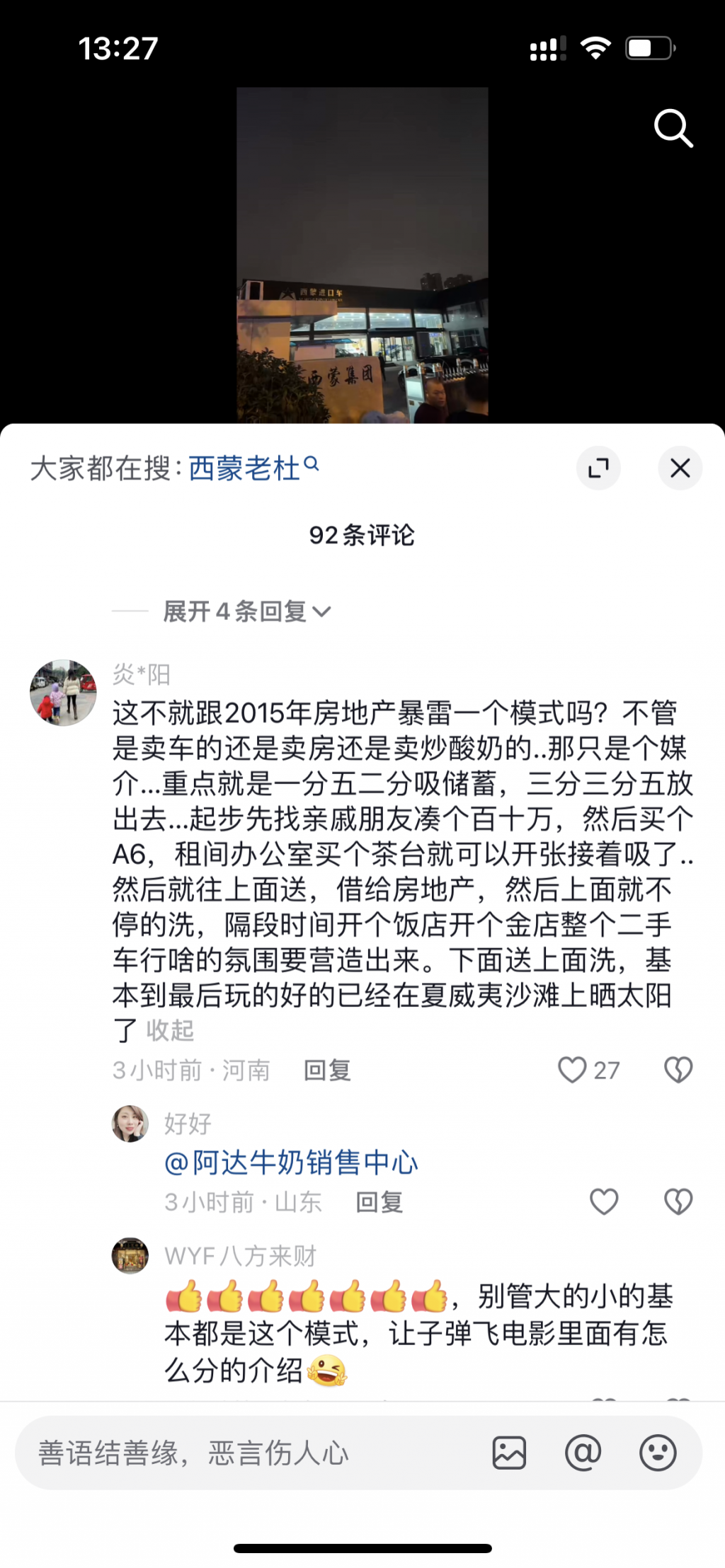Tap the video preview above comments

(x=362, y=255)
